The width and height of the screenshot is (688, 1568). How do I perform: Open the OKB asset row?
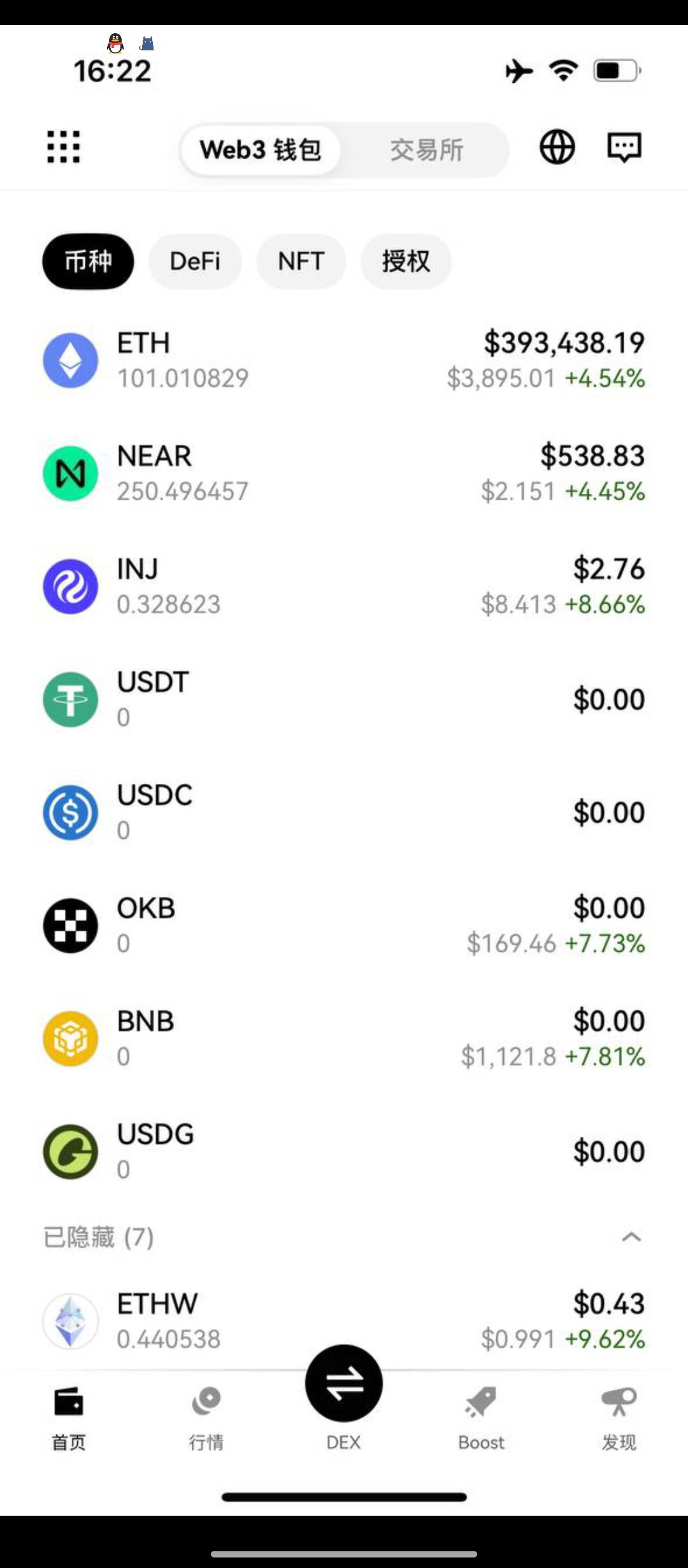[344, 926]
